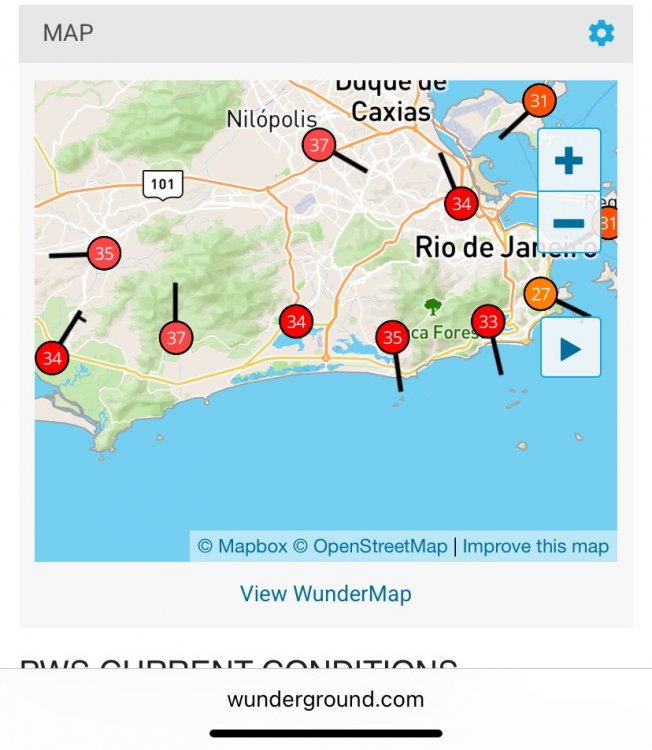Select the red 33 station marker
Viewport: 652px width, 750px height.
[x=488, y=321]
